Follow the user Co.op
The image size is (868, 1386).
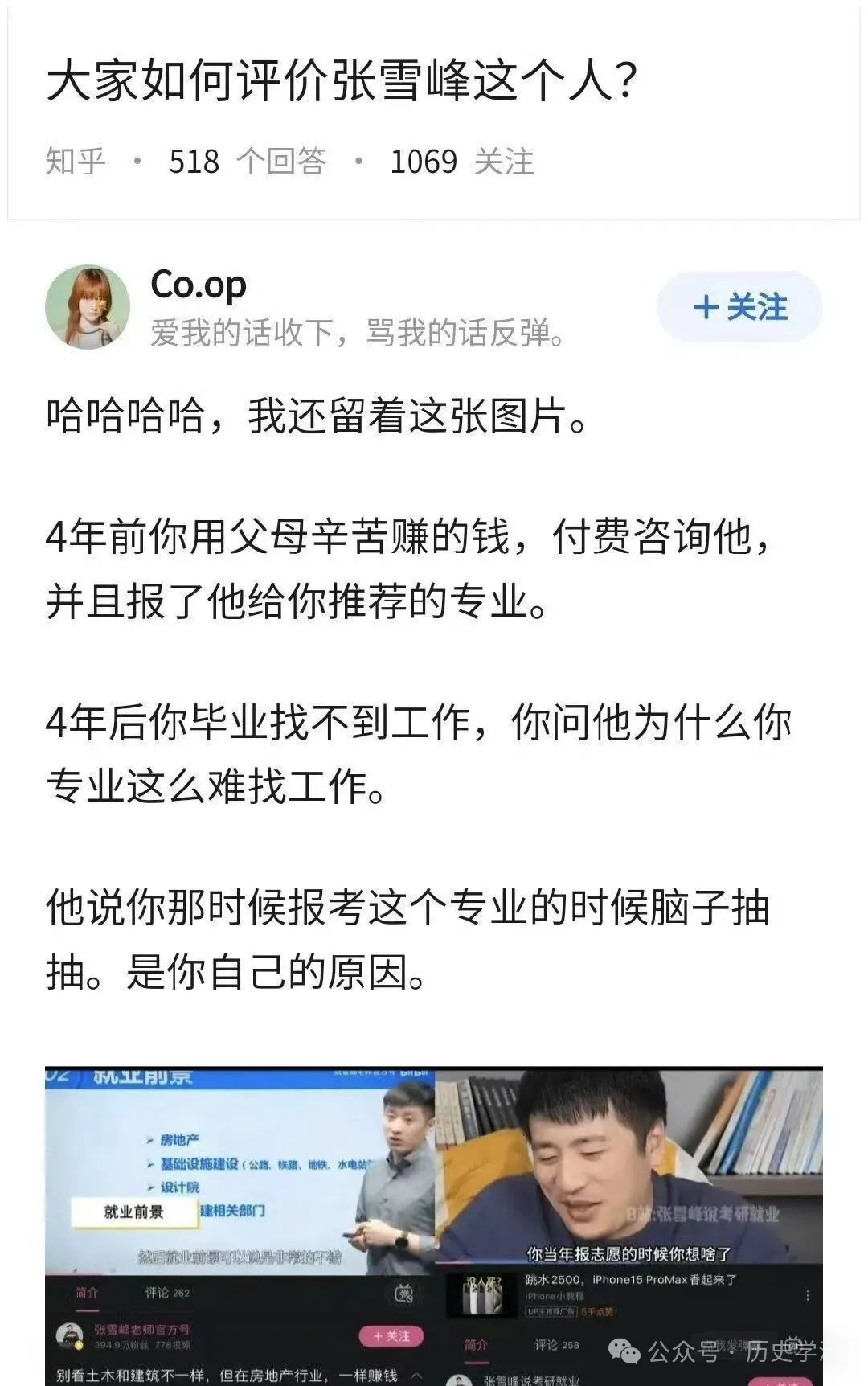[x=739, y=307]
